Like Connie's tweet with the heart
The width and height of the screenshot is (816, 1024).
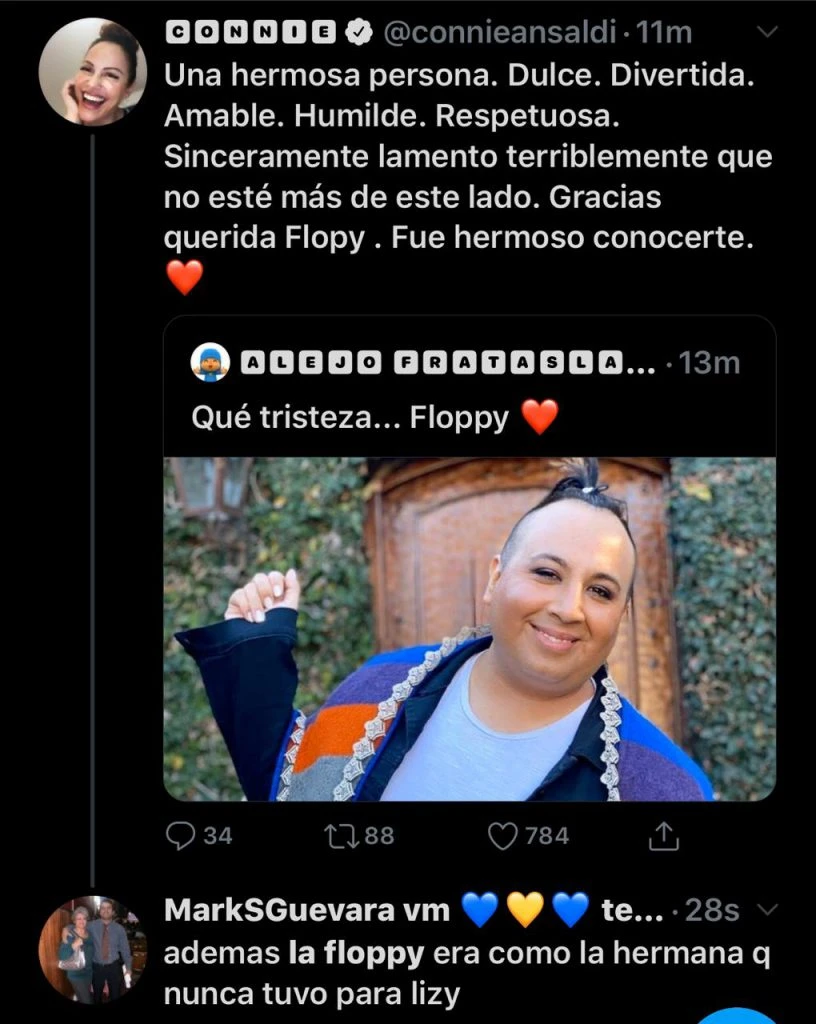coord(503,836)
